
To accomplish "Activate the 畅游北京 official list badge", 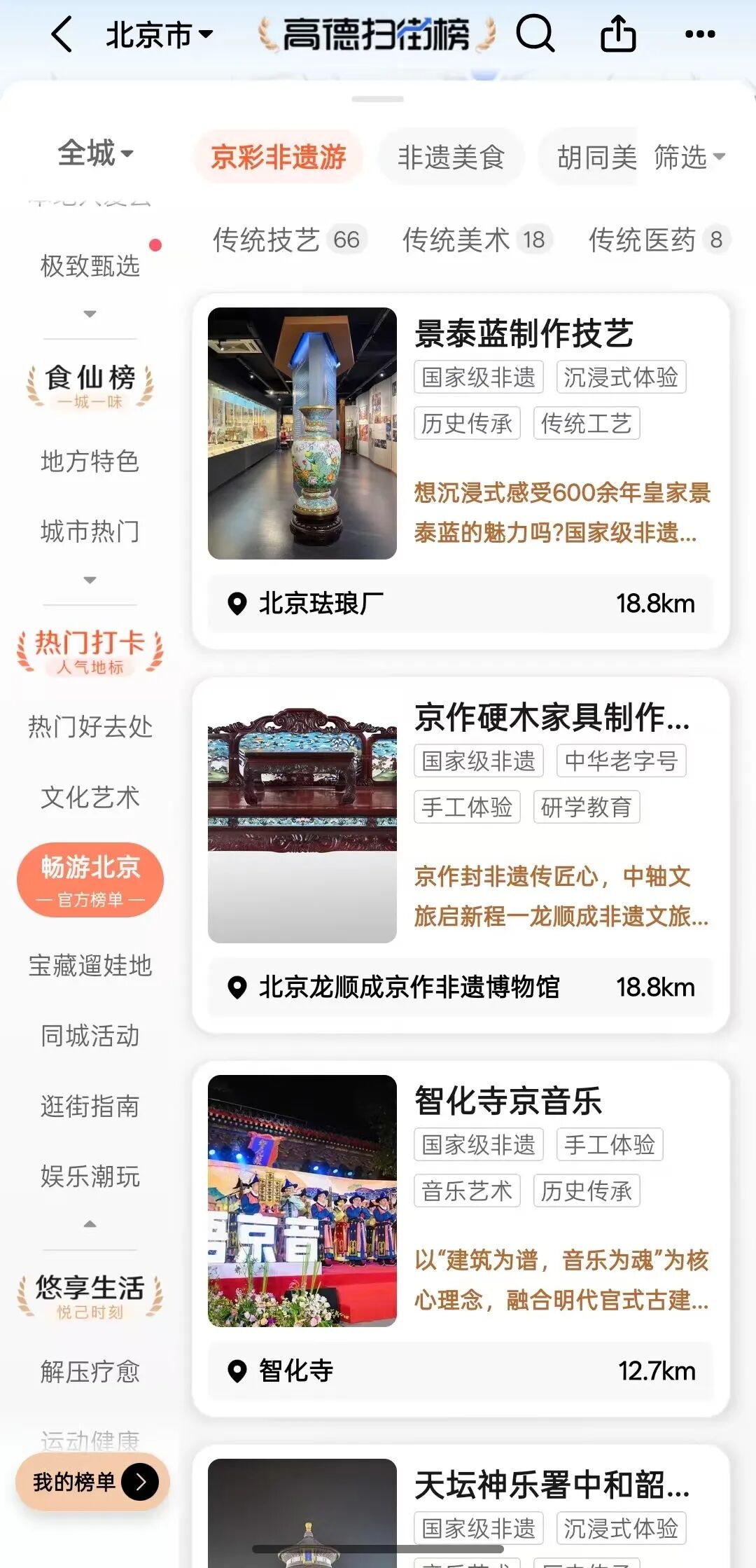I will pos(90,879).
